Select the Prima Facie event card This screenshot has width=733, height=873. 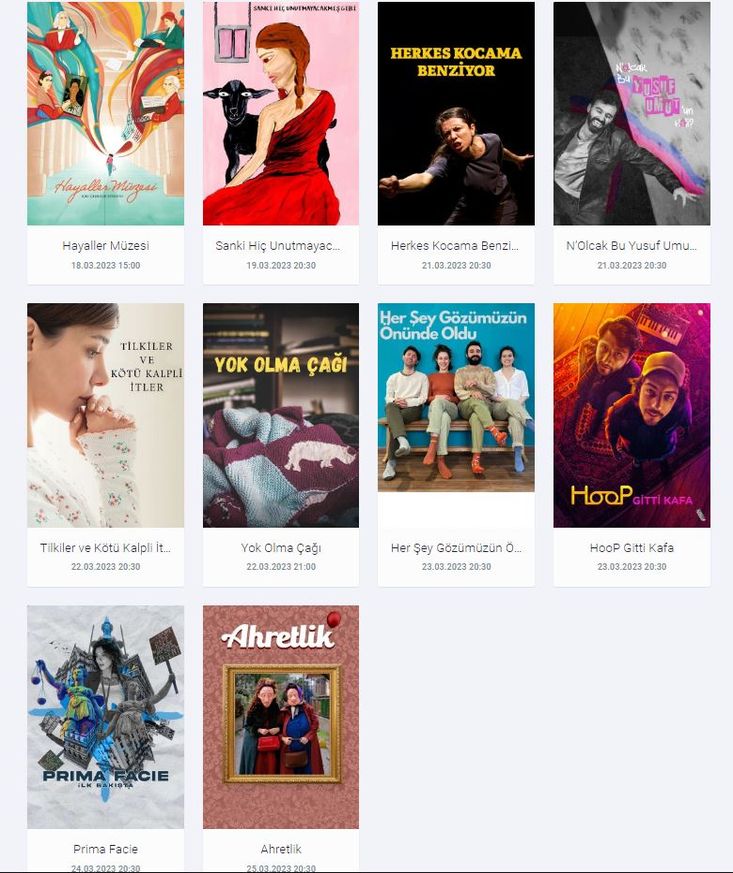(105, 717)
